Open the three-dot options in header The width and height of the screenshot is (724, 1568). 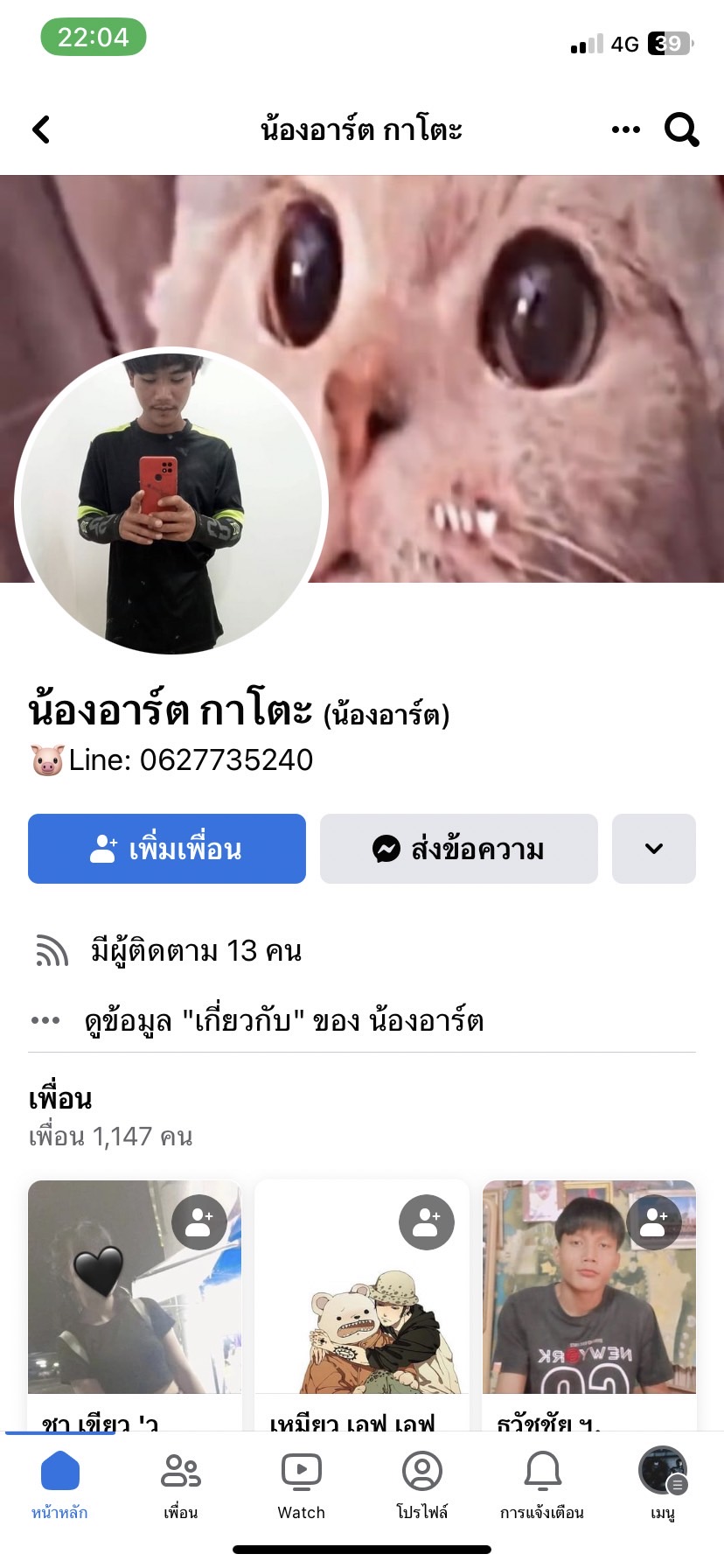(x=625, y=129)
